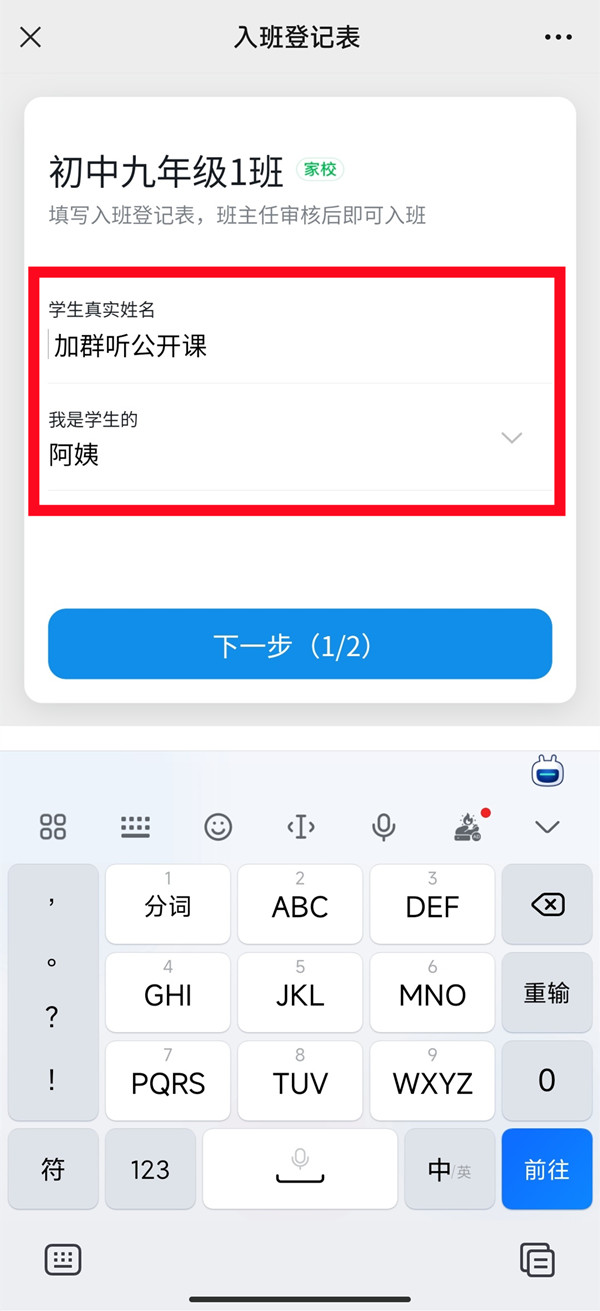Screen dimensions: 600x1311
Task: Open the clipboard icon below the keyboard
Action: pyautogui.click(x=537, y=1260)
